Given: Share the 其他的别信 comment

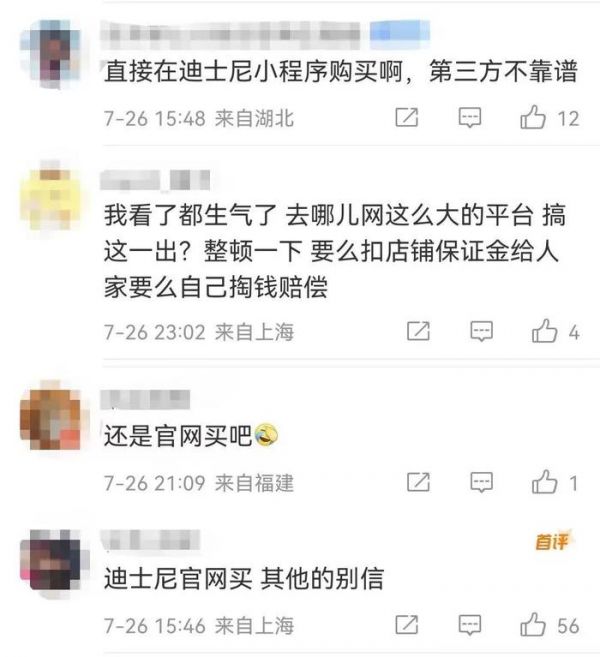Looking at the screenshot, I should tap(406, 626).
